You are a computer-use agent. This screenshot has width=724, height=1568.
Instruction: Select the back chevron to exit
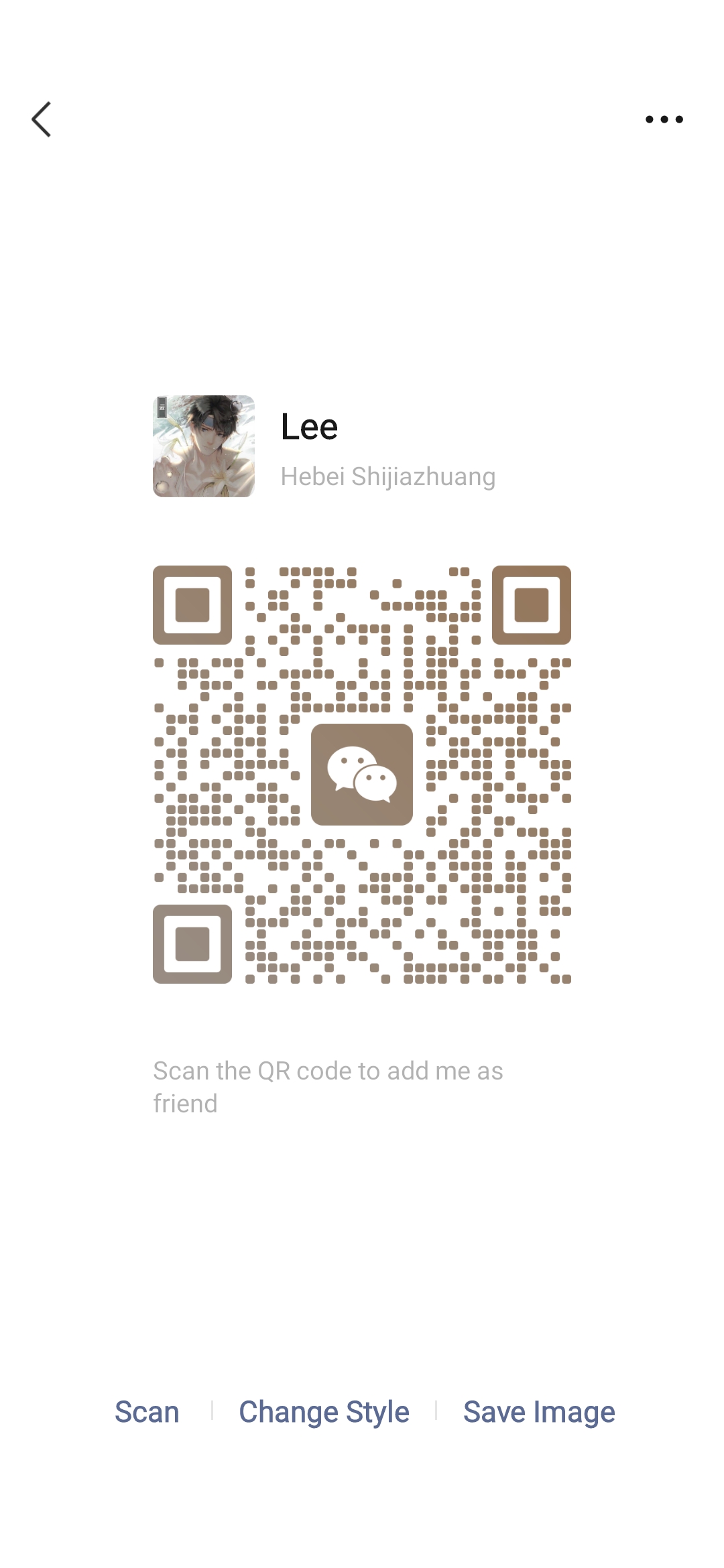coord(42,119)
